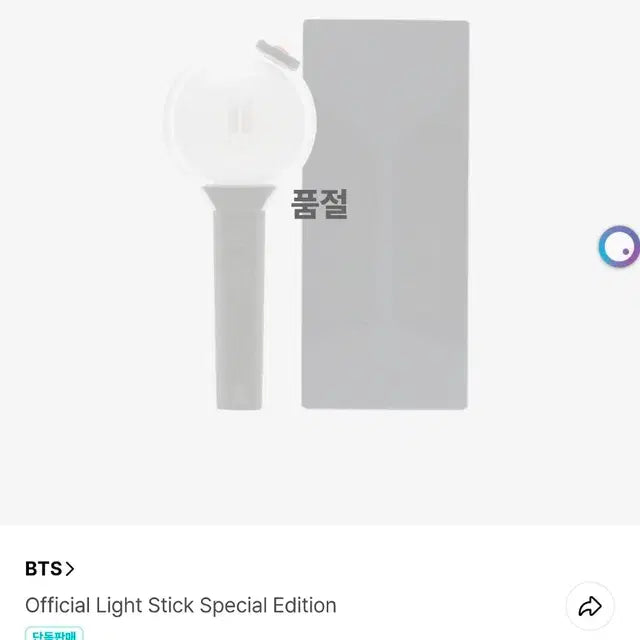Share this light stick product
The height and width of the screenshot is (640, 640).
click(x=590, y=606)
